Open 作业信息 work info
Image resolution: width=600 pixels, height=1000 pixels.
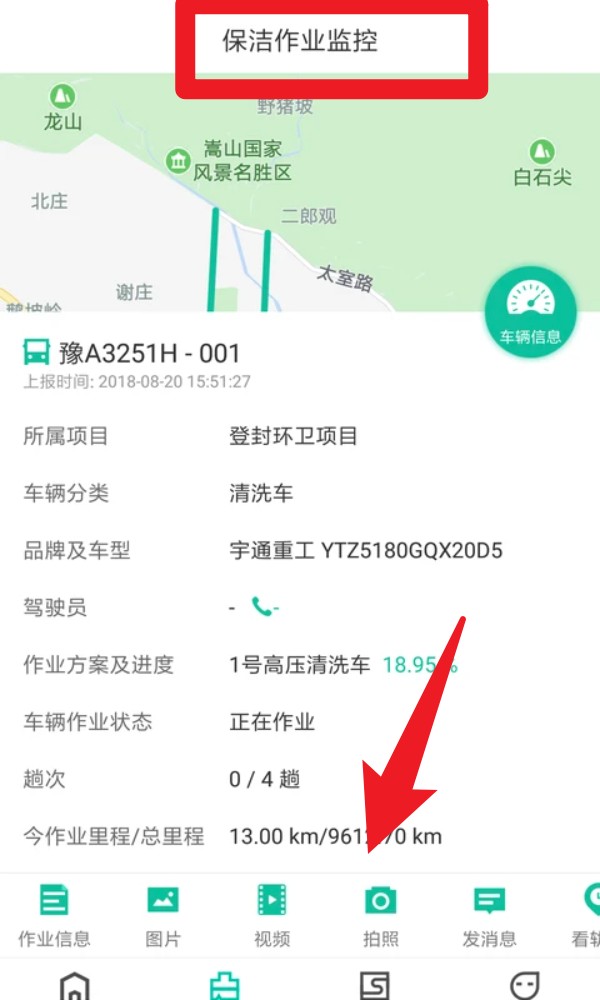(x=54, y=914)
